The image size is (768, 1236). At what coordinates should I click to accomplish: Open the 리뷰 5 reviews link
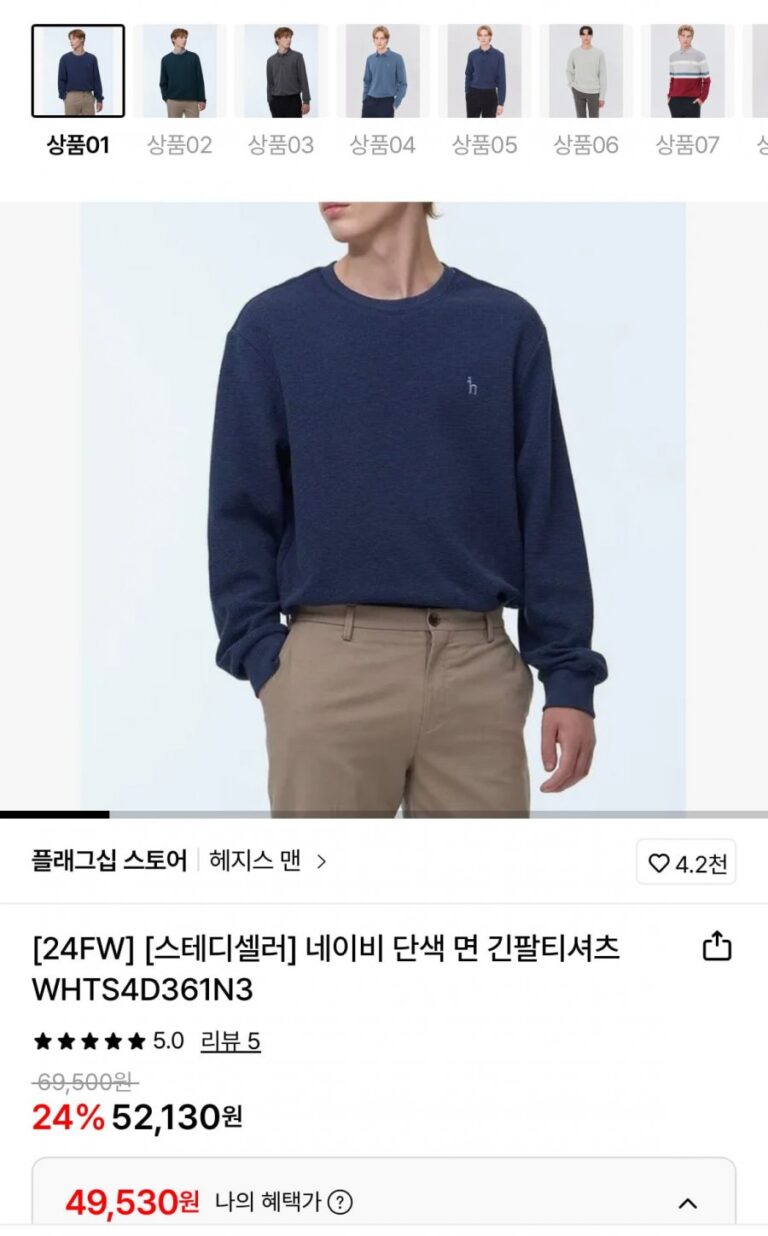click(x=230, y=1041)
